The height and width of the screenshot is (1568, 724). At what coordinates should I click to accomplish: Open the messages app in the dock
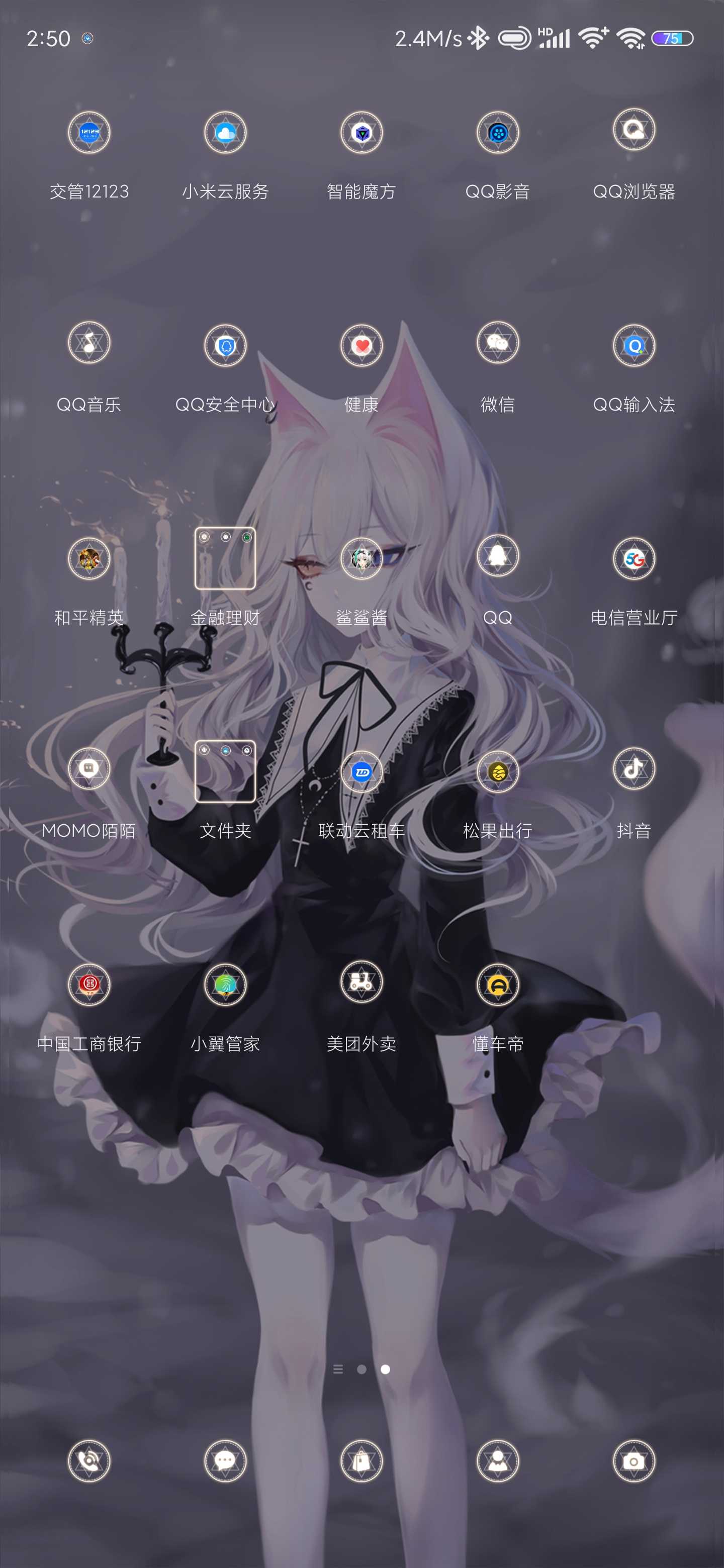(x=225, y=1461)
